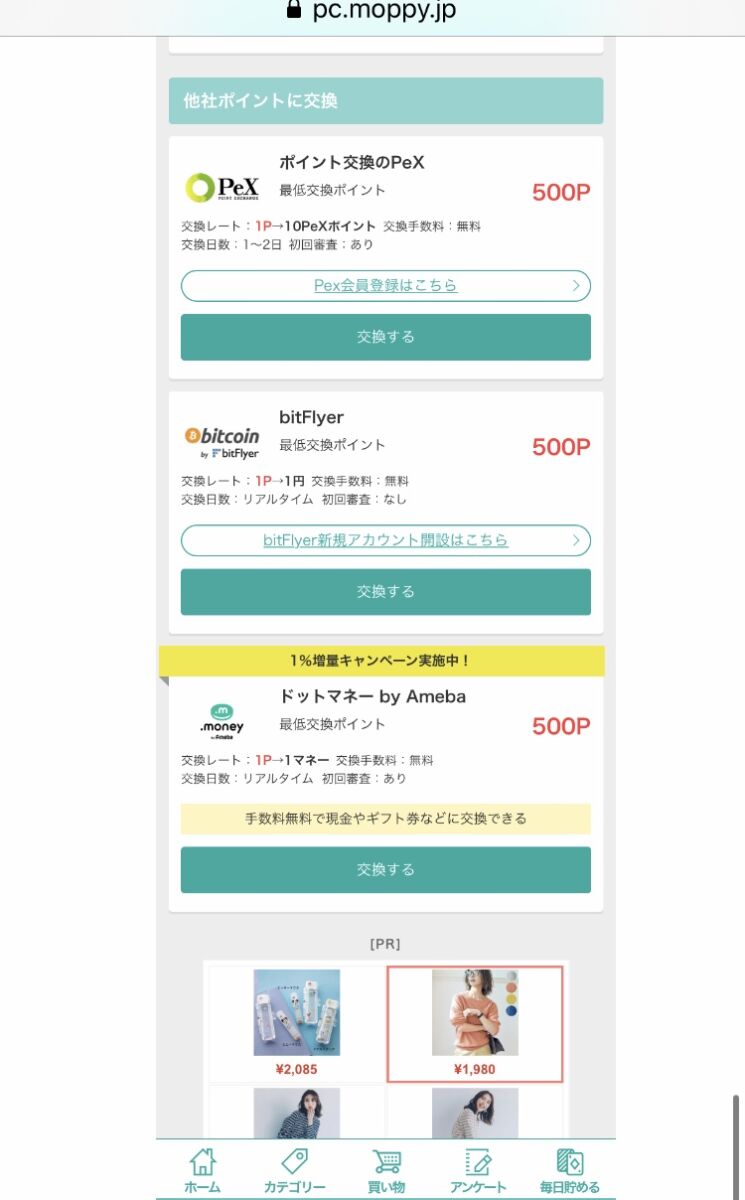The image size is (745, 1200).
Task: Open the 買い物 tab
Action: pyautogui.click(x=386, y=1169)
